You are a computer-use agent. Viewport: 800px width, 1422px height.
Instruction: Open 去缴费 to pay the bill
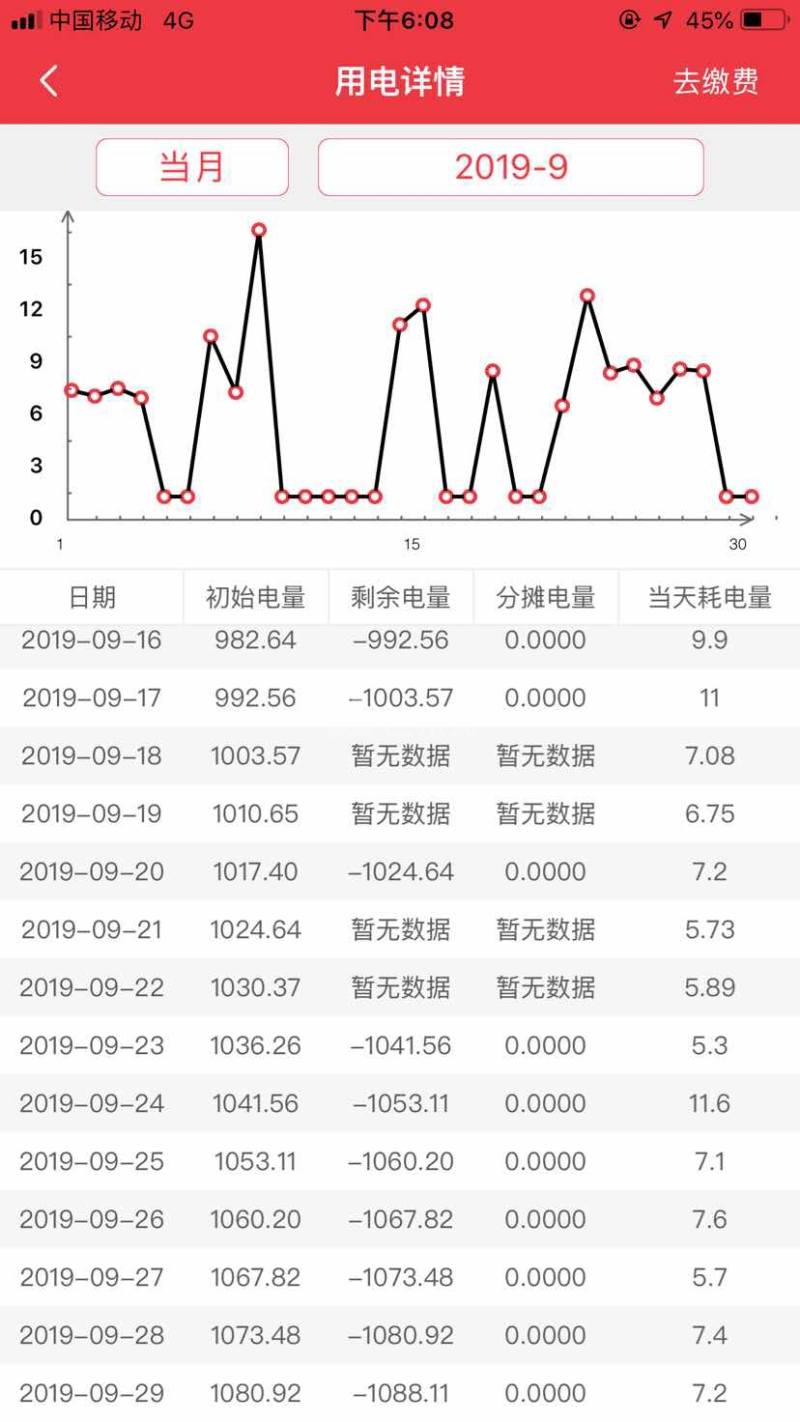click(715, 82)
